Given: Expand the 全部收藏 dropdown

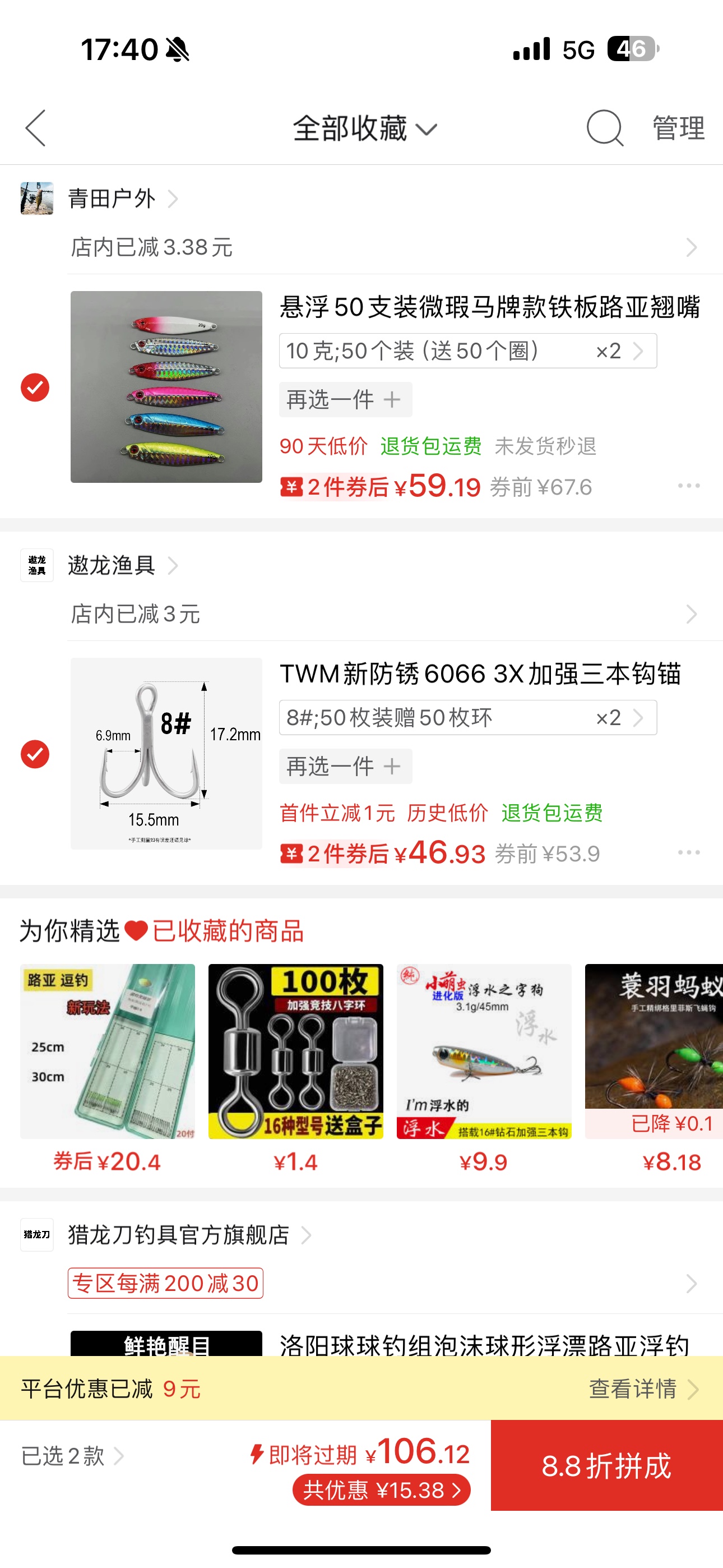Looking at the screenshot, I should (x=364, y=128).
